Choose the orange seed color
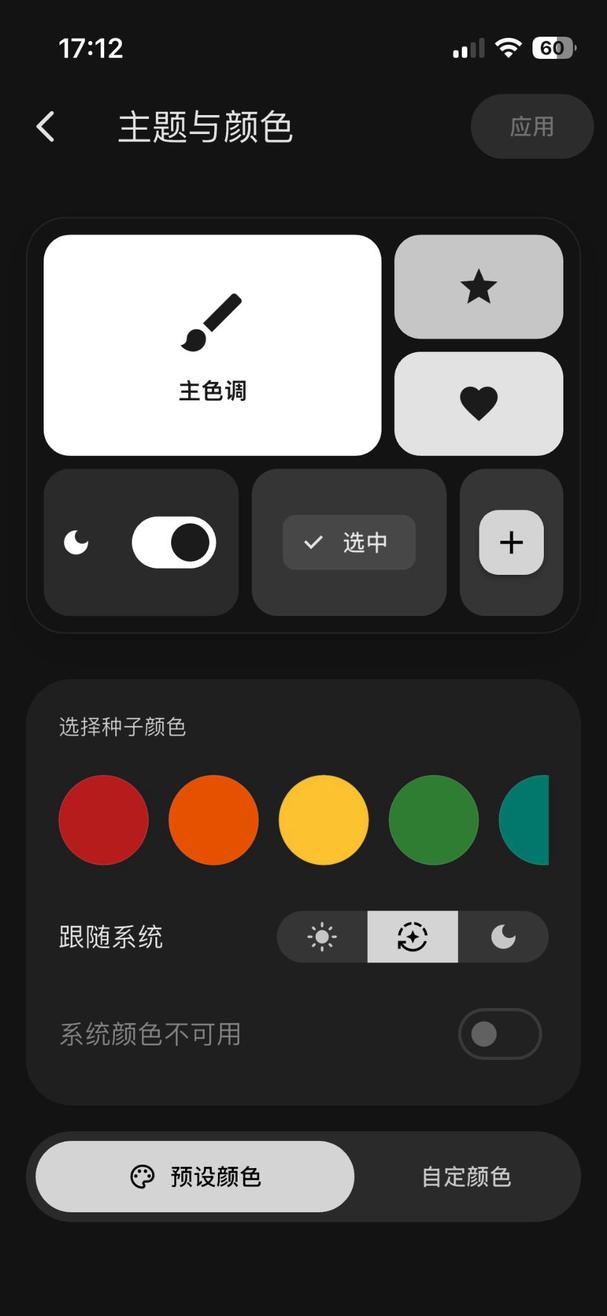This screenshot has width=607, height=1316. (x=213, y=820)
